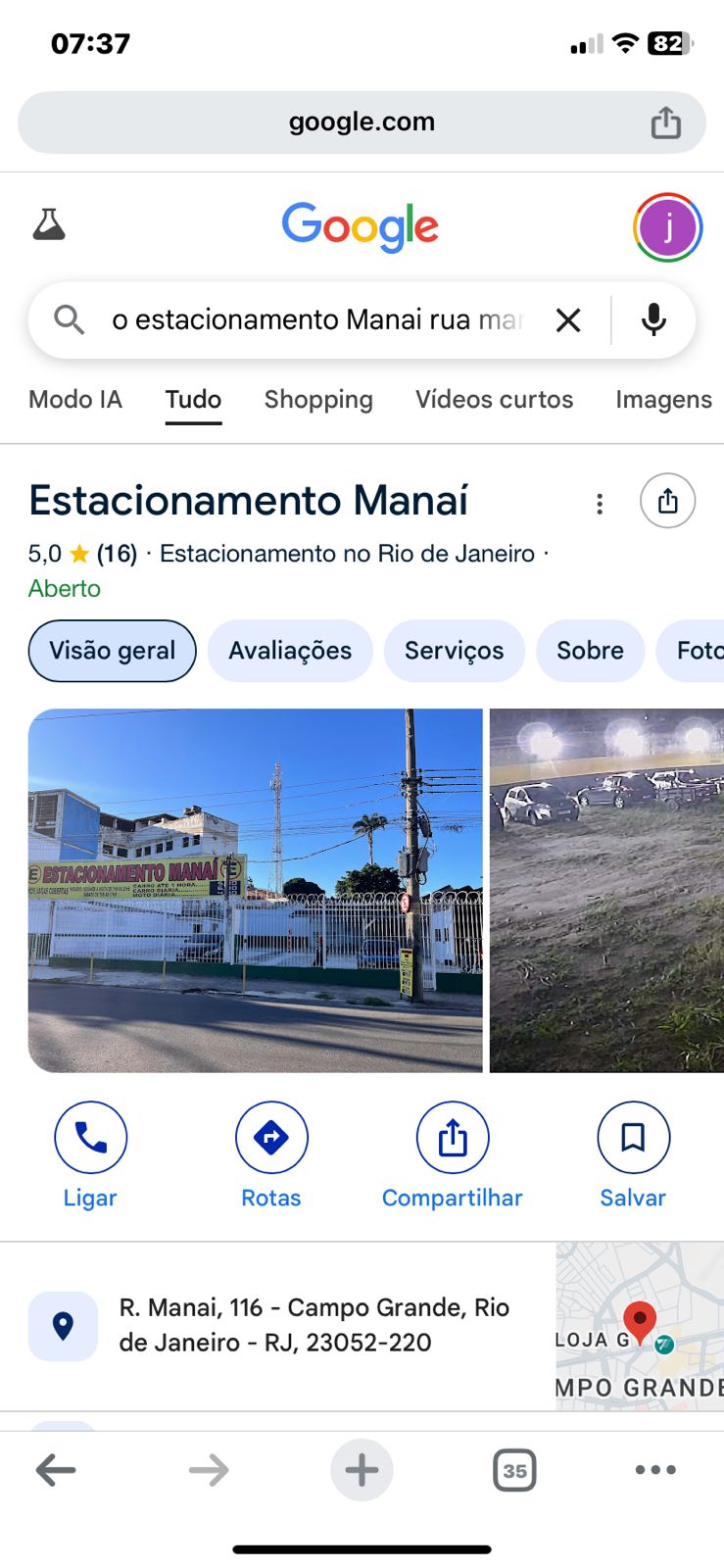Open more options for Estacionamento Manaí
Image resolution: width=724 pixels, height=1568 pixels.
point(600,504)
